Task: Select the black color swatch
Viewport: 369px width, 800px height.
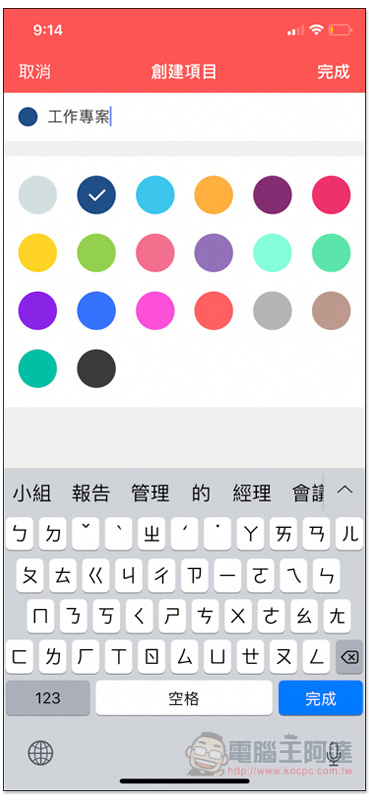Action: coord(96,368)
